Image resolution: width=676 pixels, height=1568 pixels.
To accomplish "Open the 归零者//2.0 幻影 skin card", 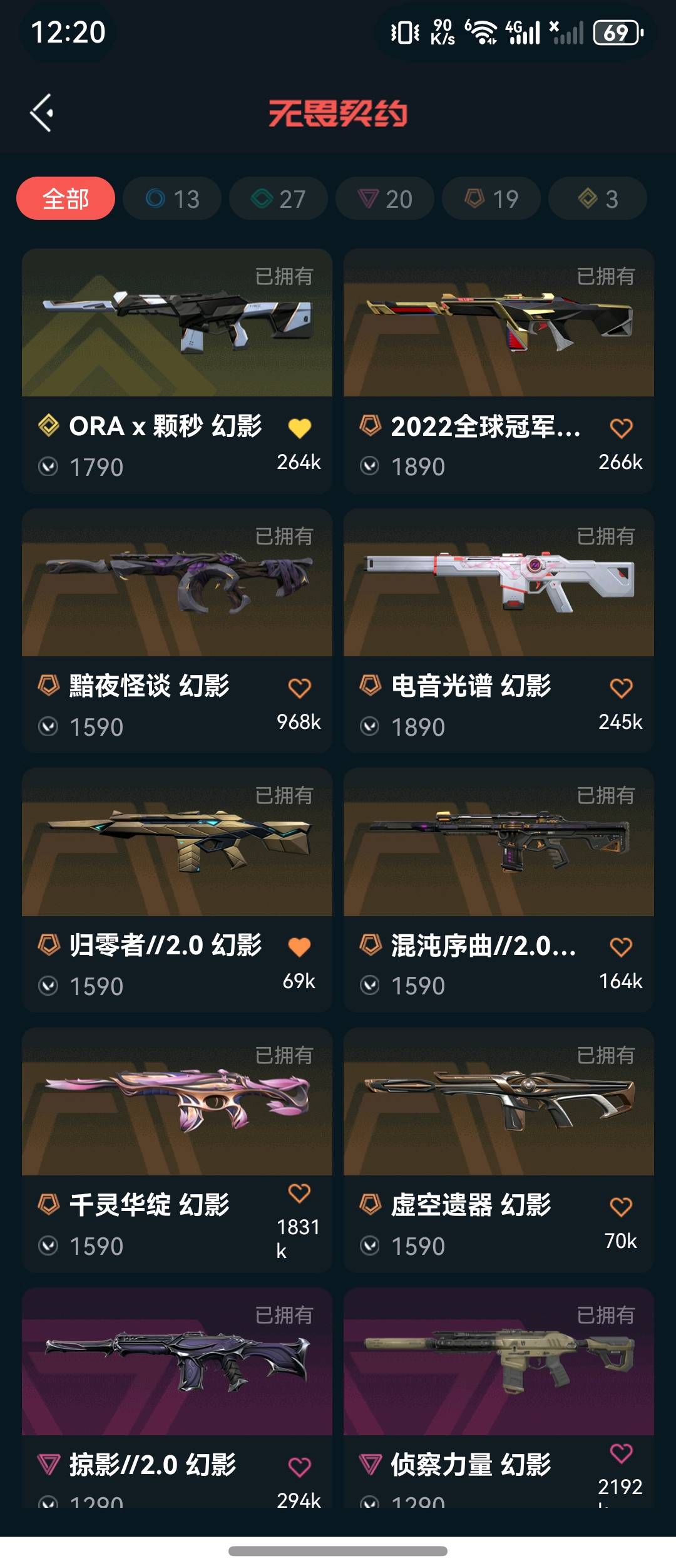I will [177, 842].
